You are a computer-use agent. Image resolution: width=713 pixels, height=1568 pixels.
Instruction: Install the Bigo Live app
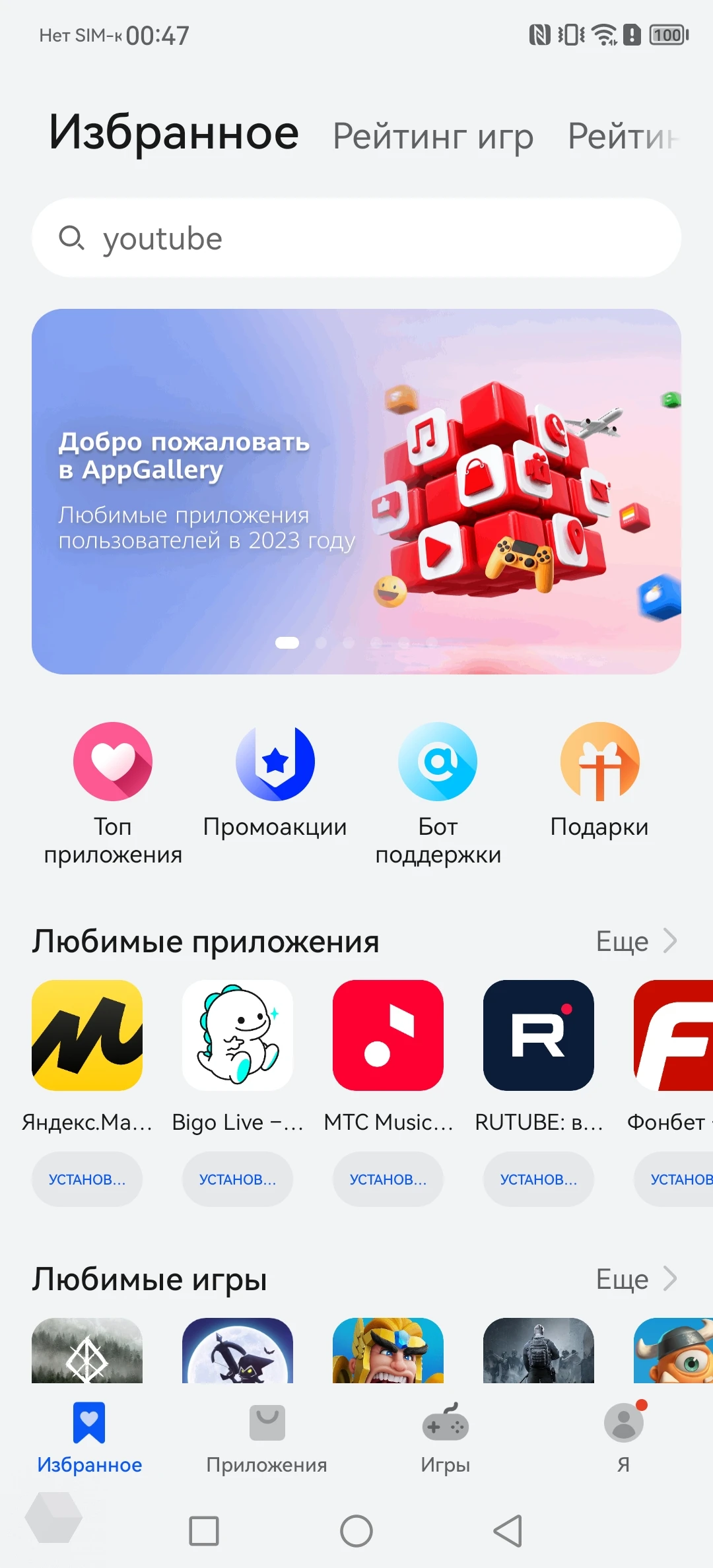238,1179
